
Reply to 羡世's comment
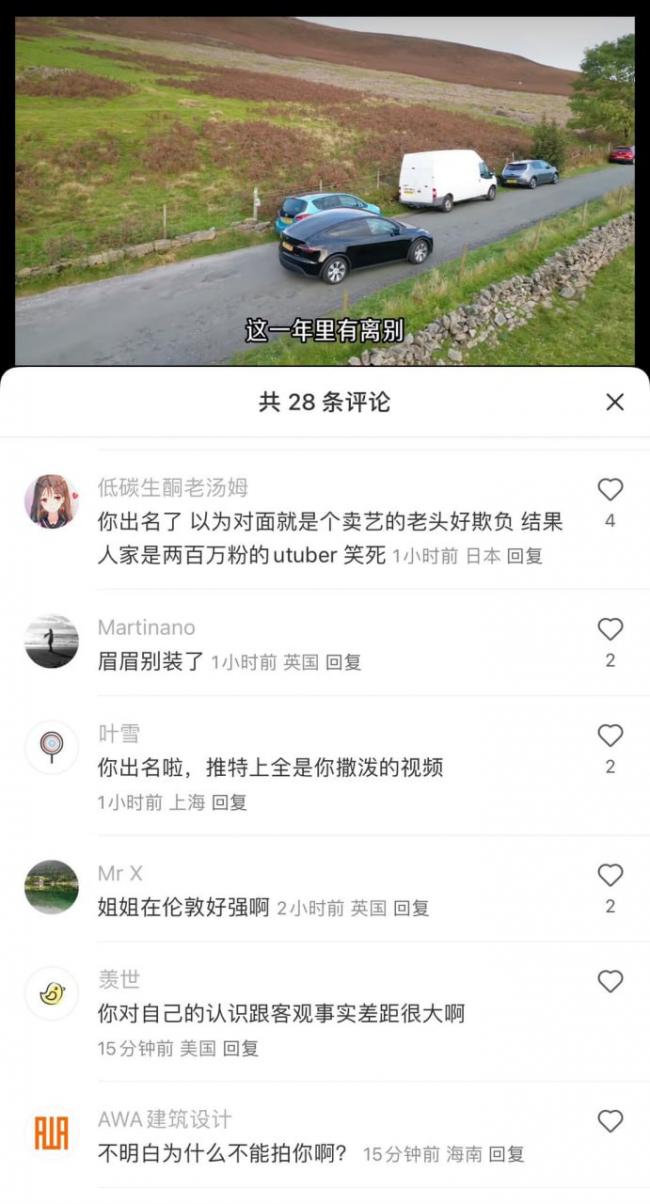tap(241, 1048)
